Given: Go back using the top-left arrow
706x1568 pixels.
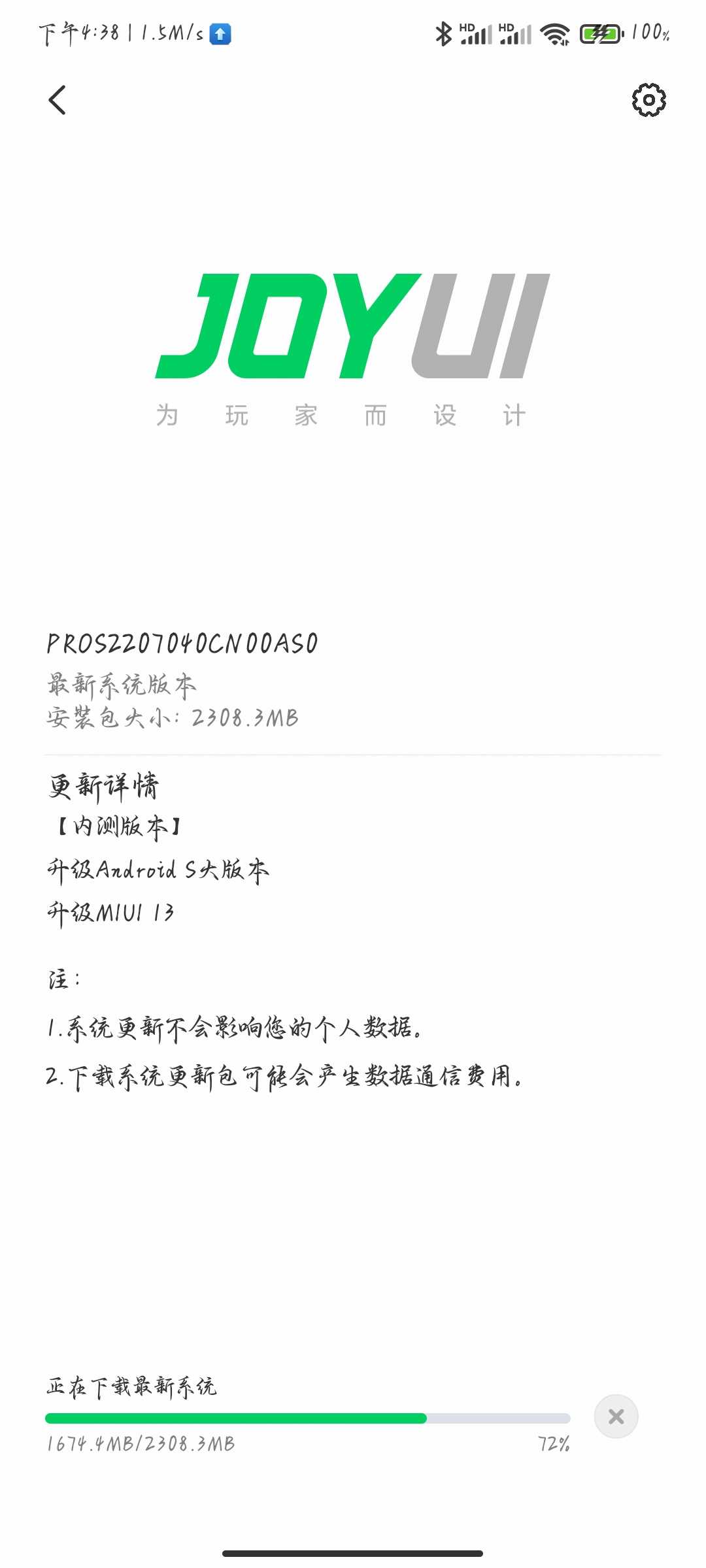Looking at the screenshot, I should click(x=58, y=100).
